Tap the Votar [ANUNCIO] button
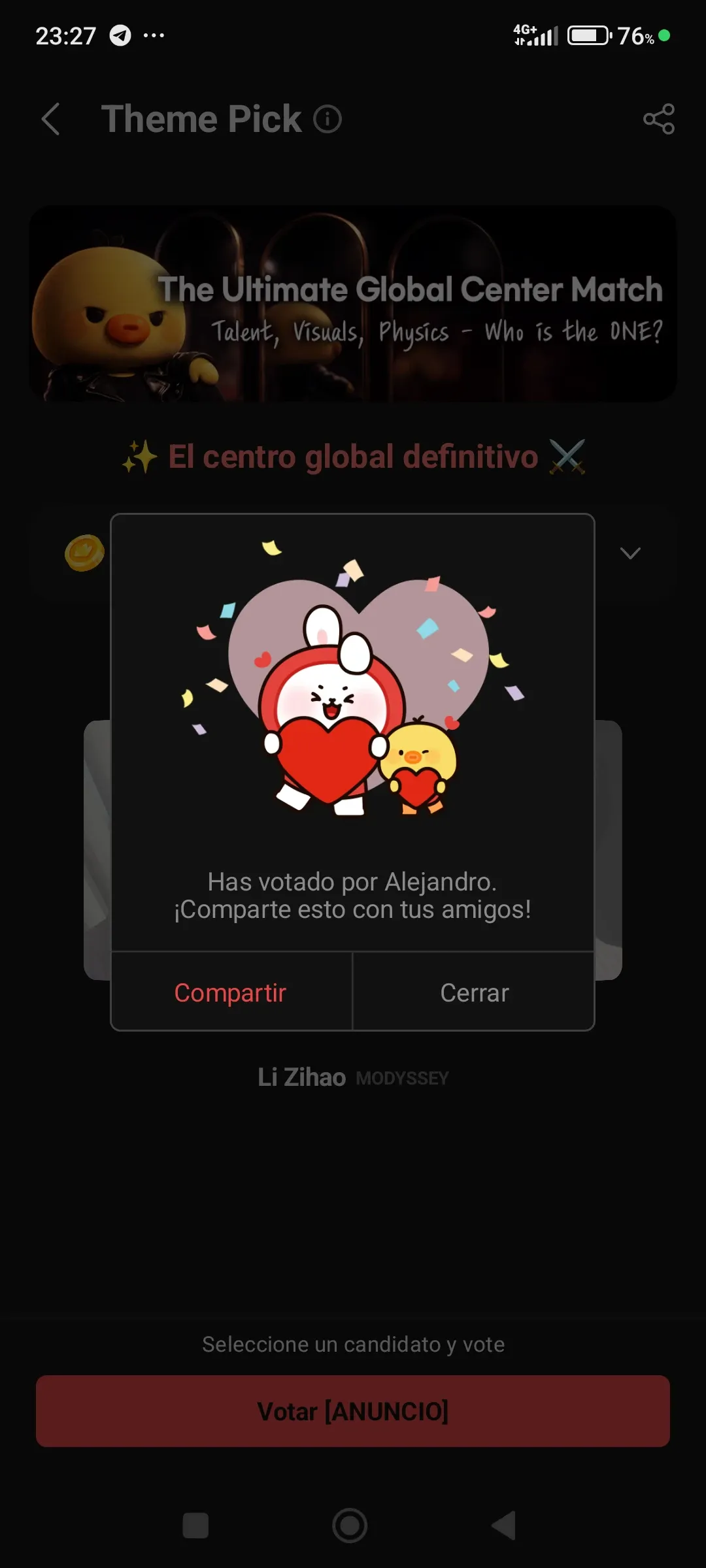Viewport: 706px width, 1568px height. click(x=353, y=1411)
